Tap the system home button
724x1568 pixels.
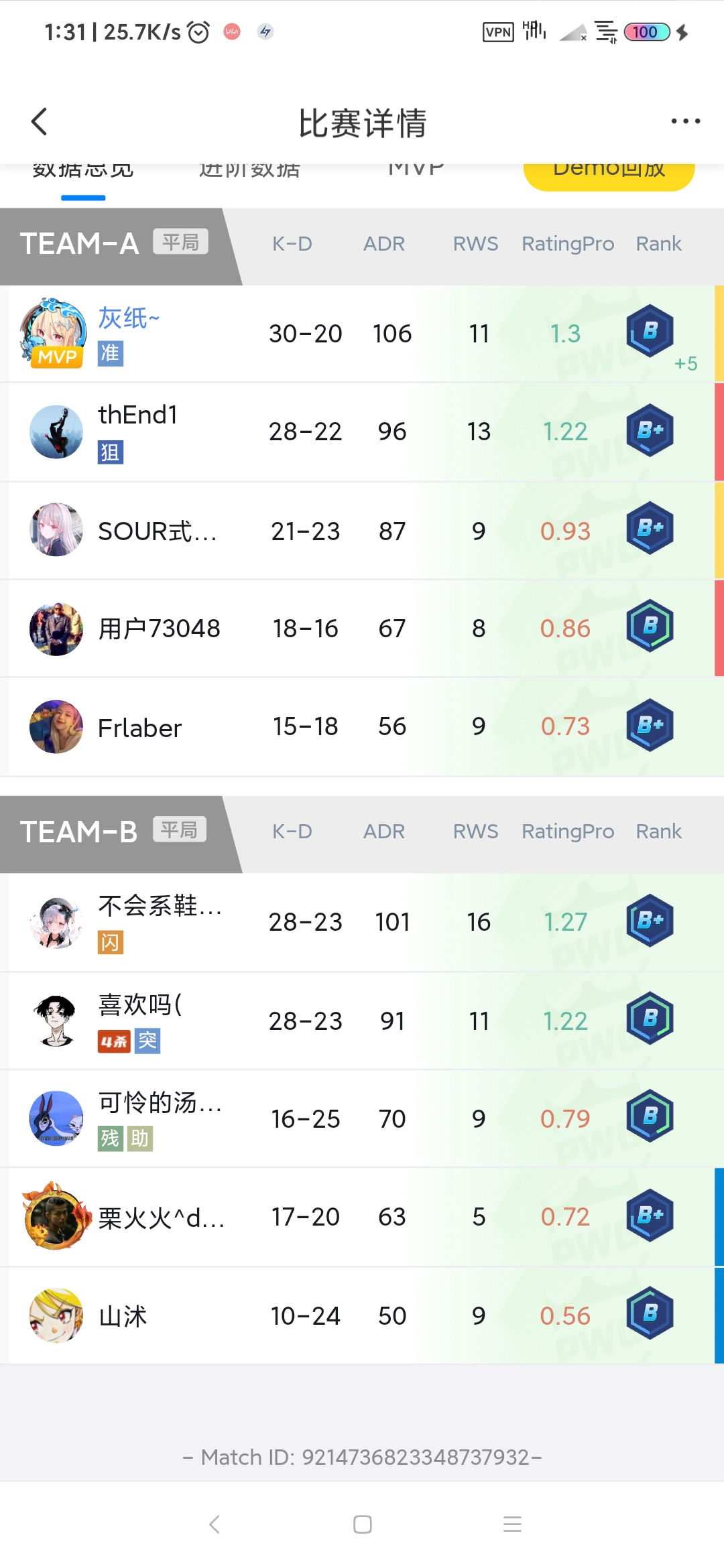pos(362,1524)
